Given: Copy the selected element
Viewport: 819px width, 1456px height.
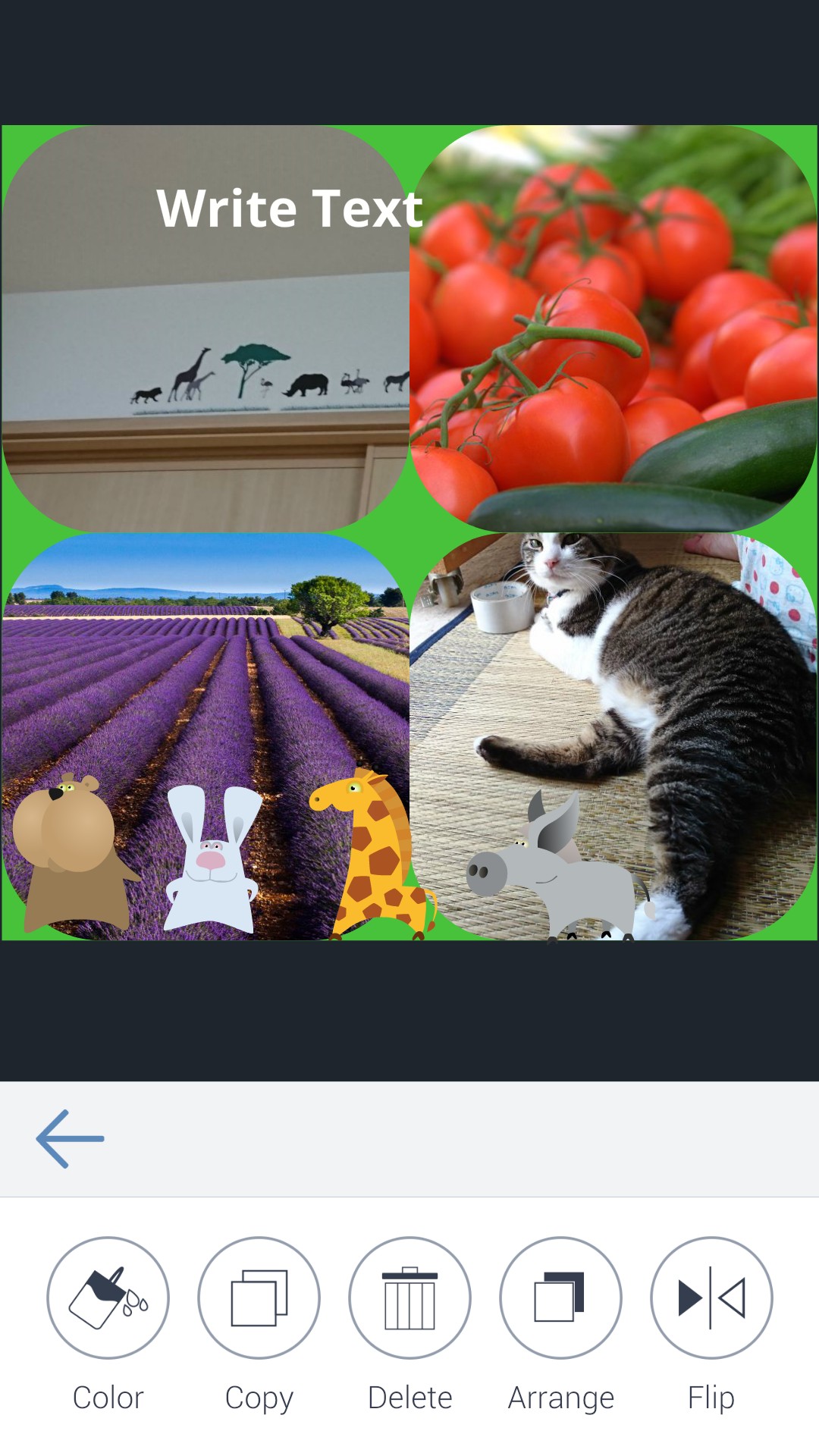Looking at the screenshot, I should tap(259, 1298).
